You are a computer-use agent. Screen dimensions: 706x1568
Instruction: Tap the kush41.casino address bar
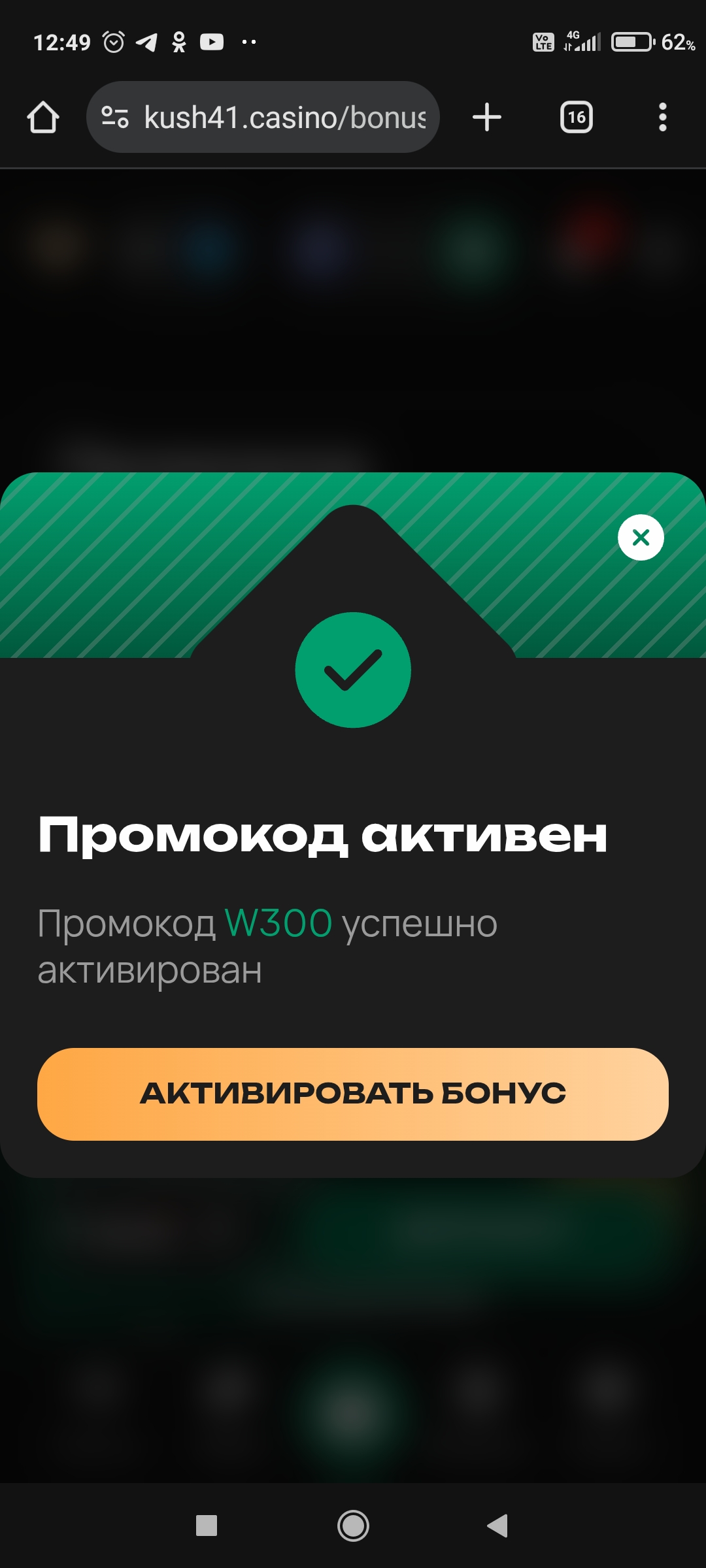tap(284, 118)
